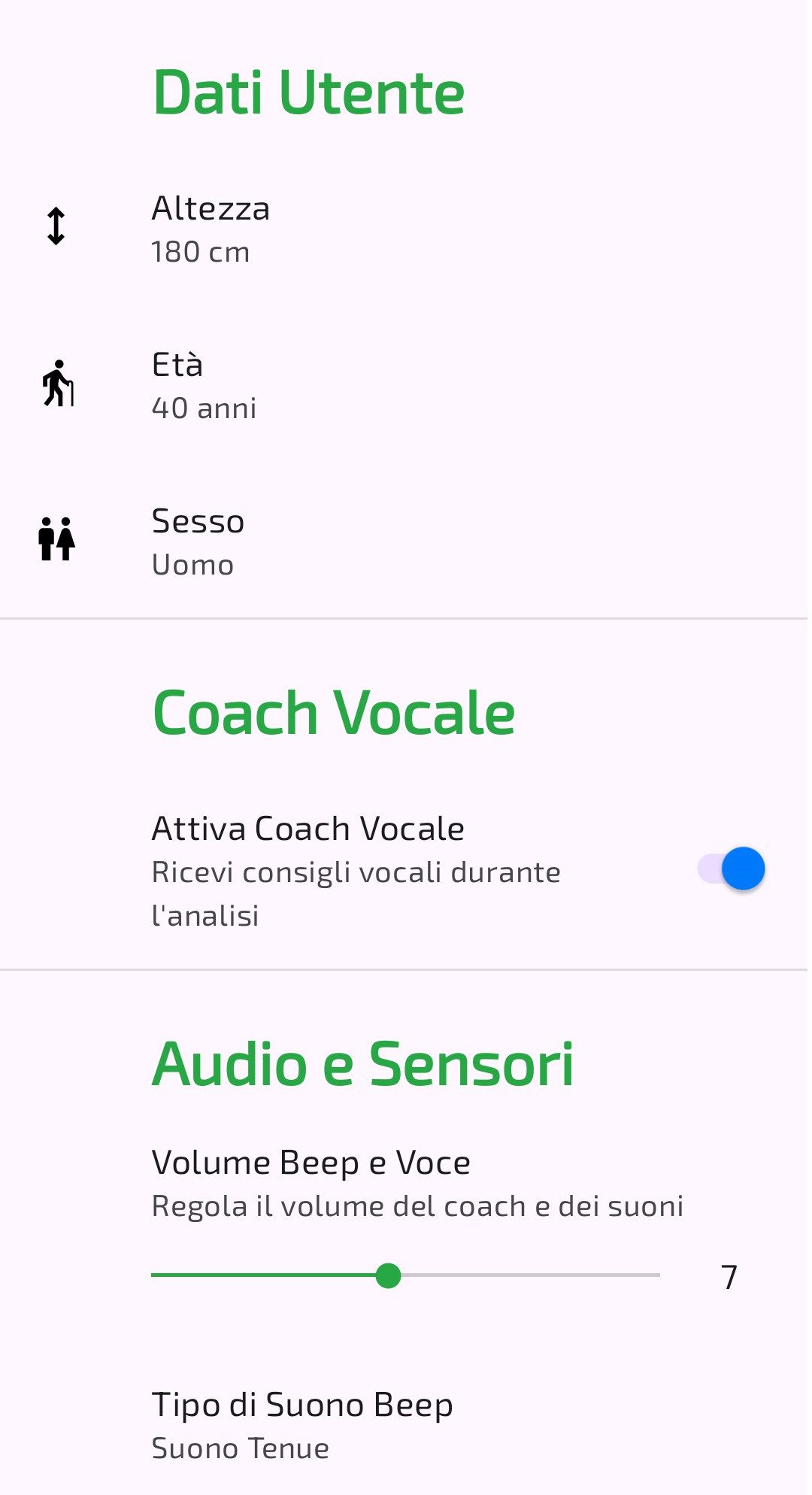Click the Dati Utente section header

click(308, 91)
